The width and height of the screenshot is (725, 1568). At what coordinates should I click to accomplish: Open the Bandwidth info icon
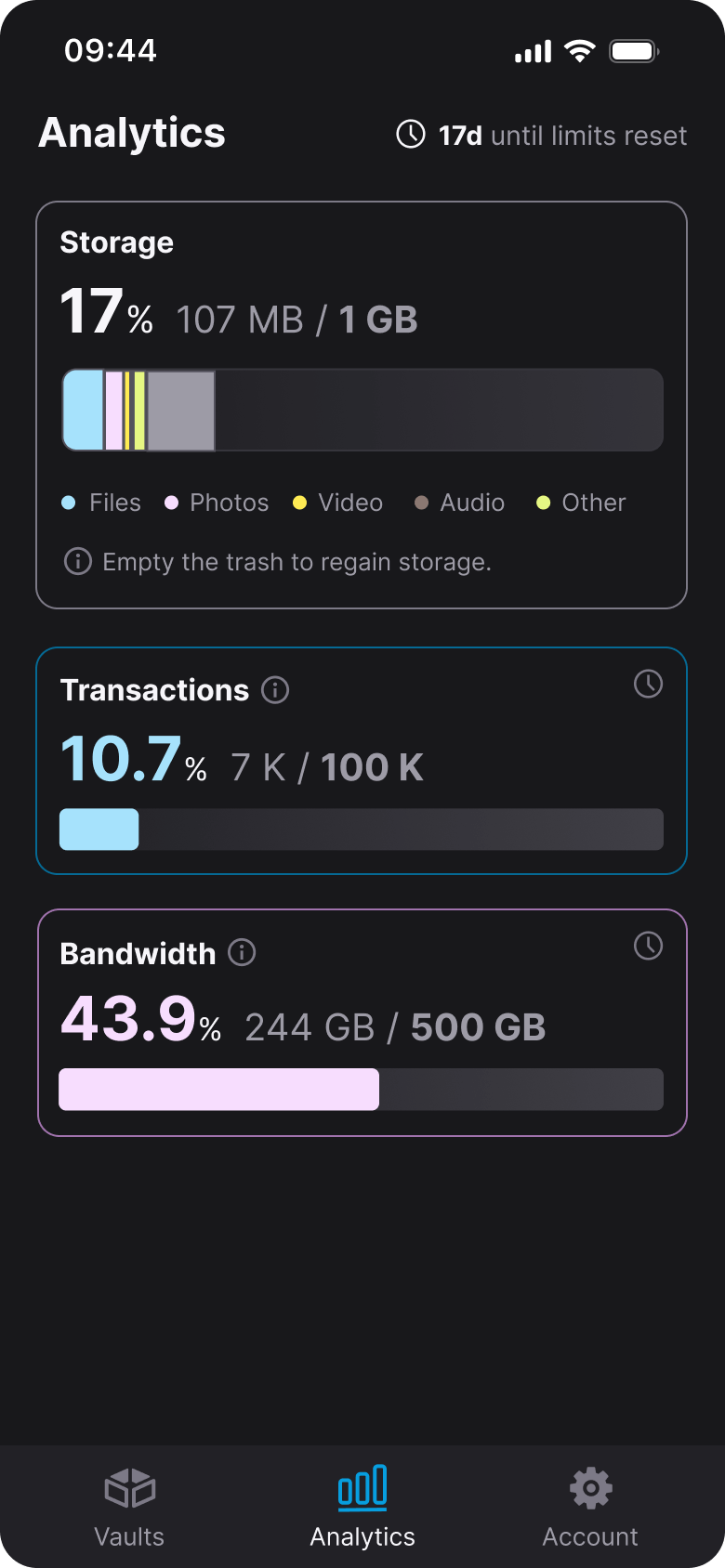pos(242,952)
